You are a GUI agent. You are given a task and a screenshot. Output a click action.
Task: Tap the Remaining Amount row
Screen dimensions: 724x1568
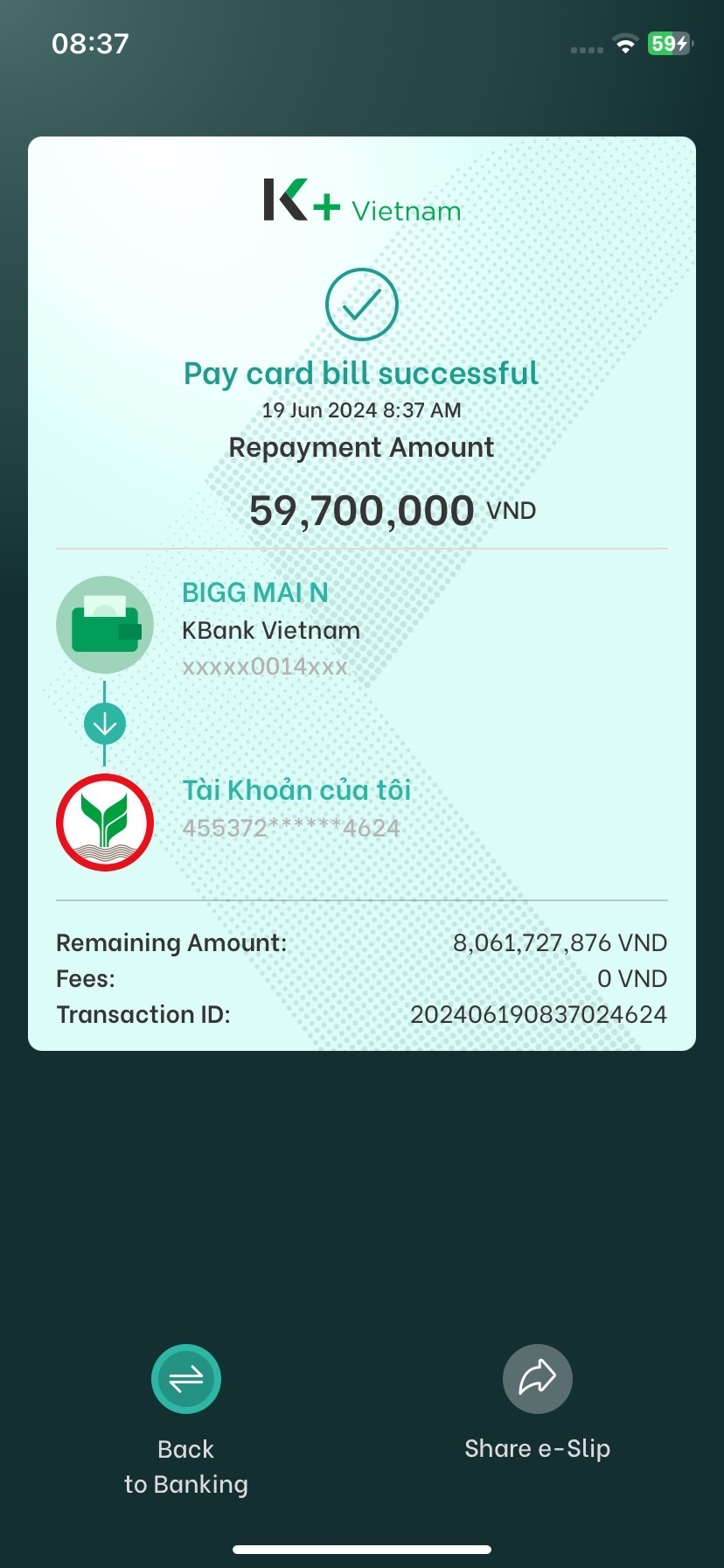pyautogui.click(x=361, y=942)
